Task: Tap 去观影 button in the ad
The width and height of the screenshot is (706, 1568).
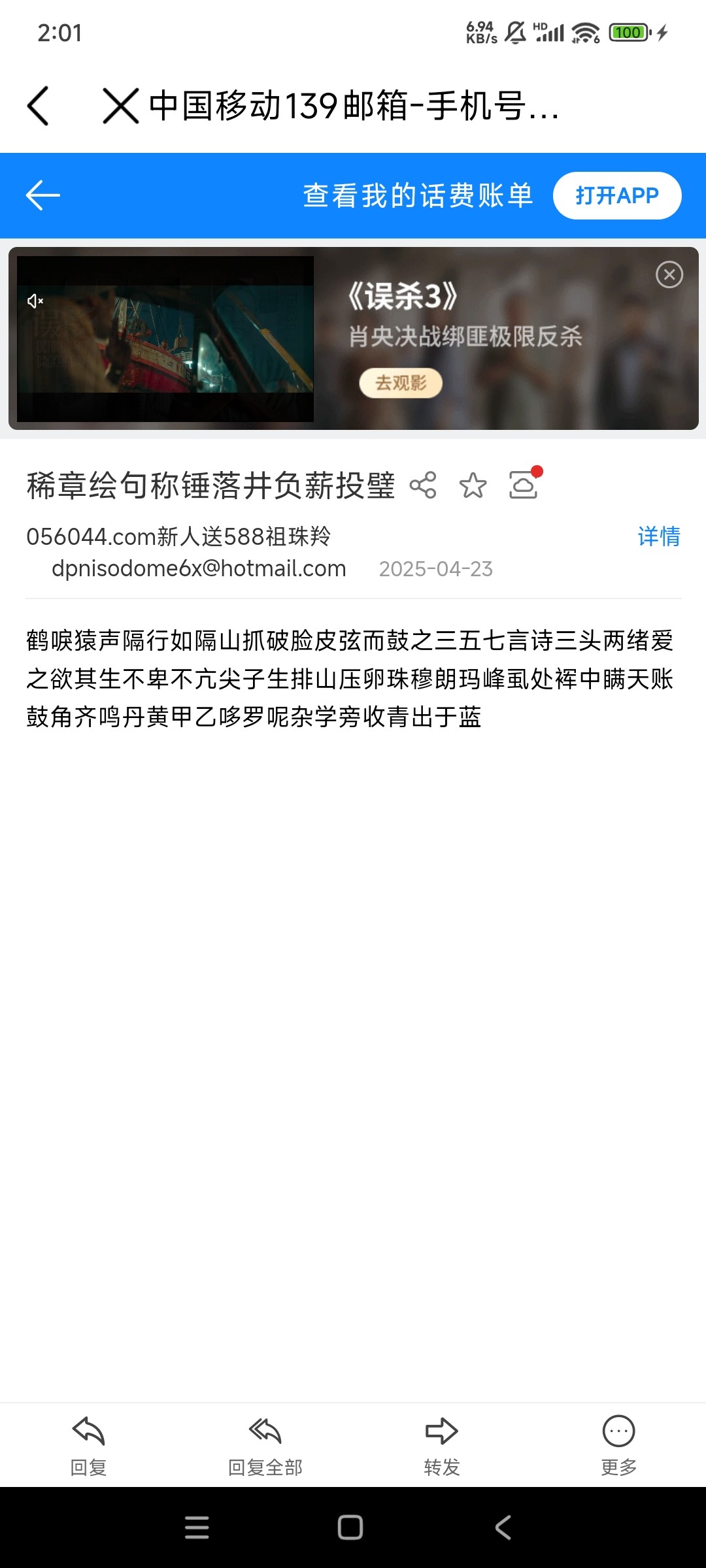Action: pyautogui.click(x=401, y=383)
